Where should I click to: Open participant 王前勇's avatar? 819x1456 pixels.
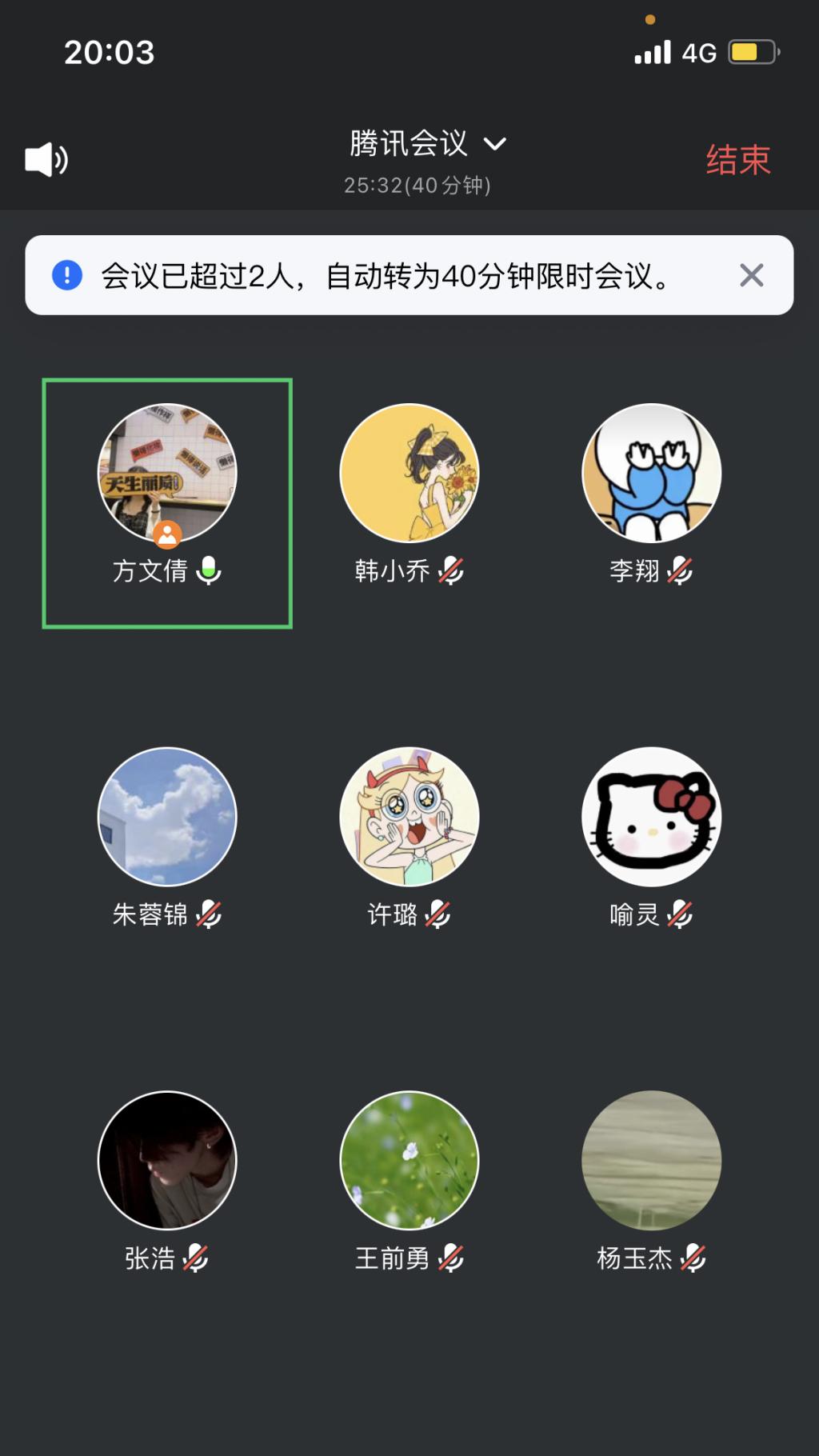tap(409, 1160)
